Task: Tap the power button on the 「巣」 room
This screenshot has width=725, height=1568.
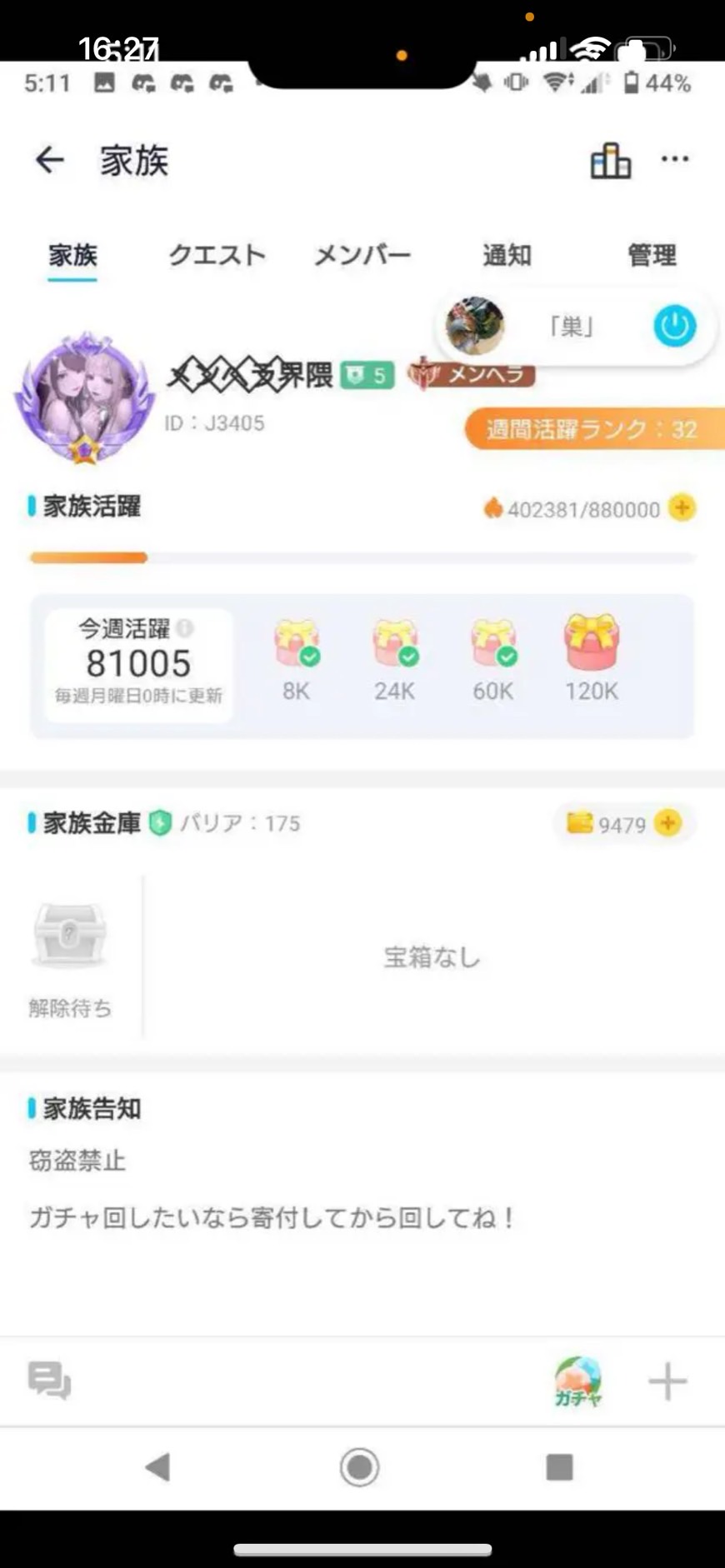Action: point(674,326)
